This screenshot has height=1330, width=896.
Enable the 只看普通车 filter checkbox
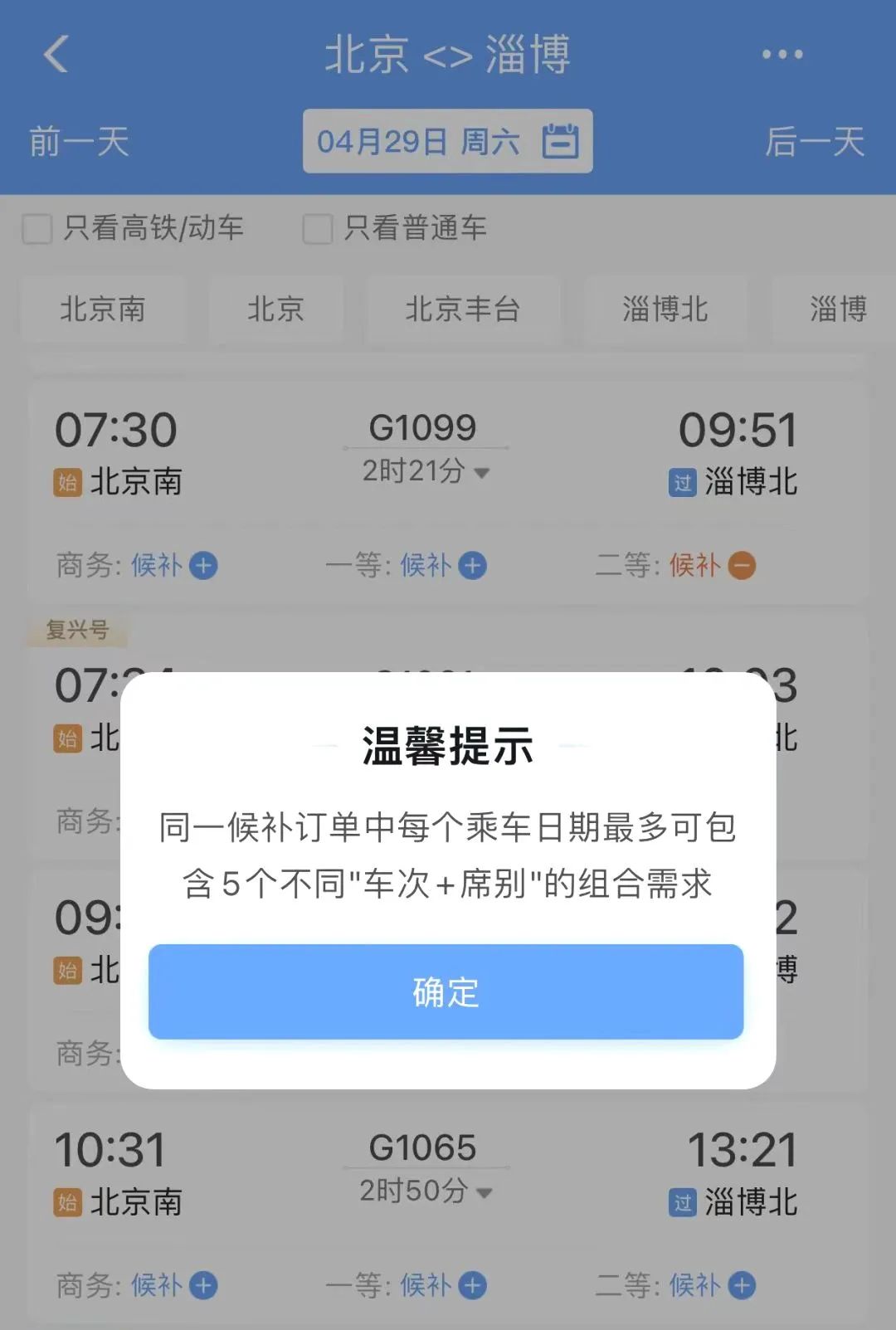coord(317,229)
